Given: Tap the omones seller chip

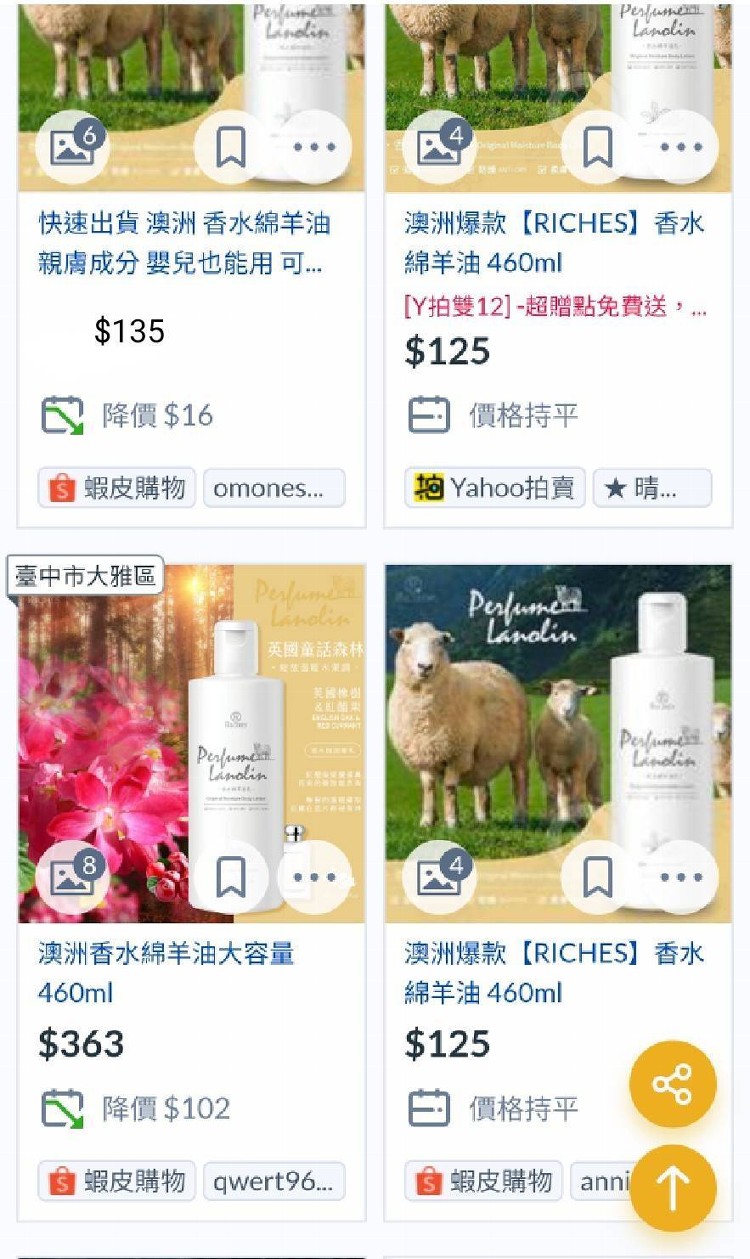Looking at the screenshot, I should coord(274,488).
